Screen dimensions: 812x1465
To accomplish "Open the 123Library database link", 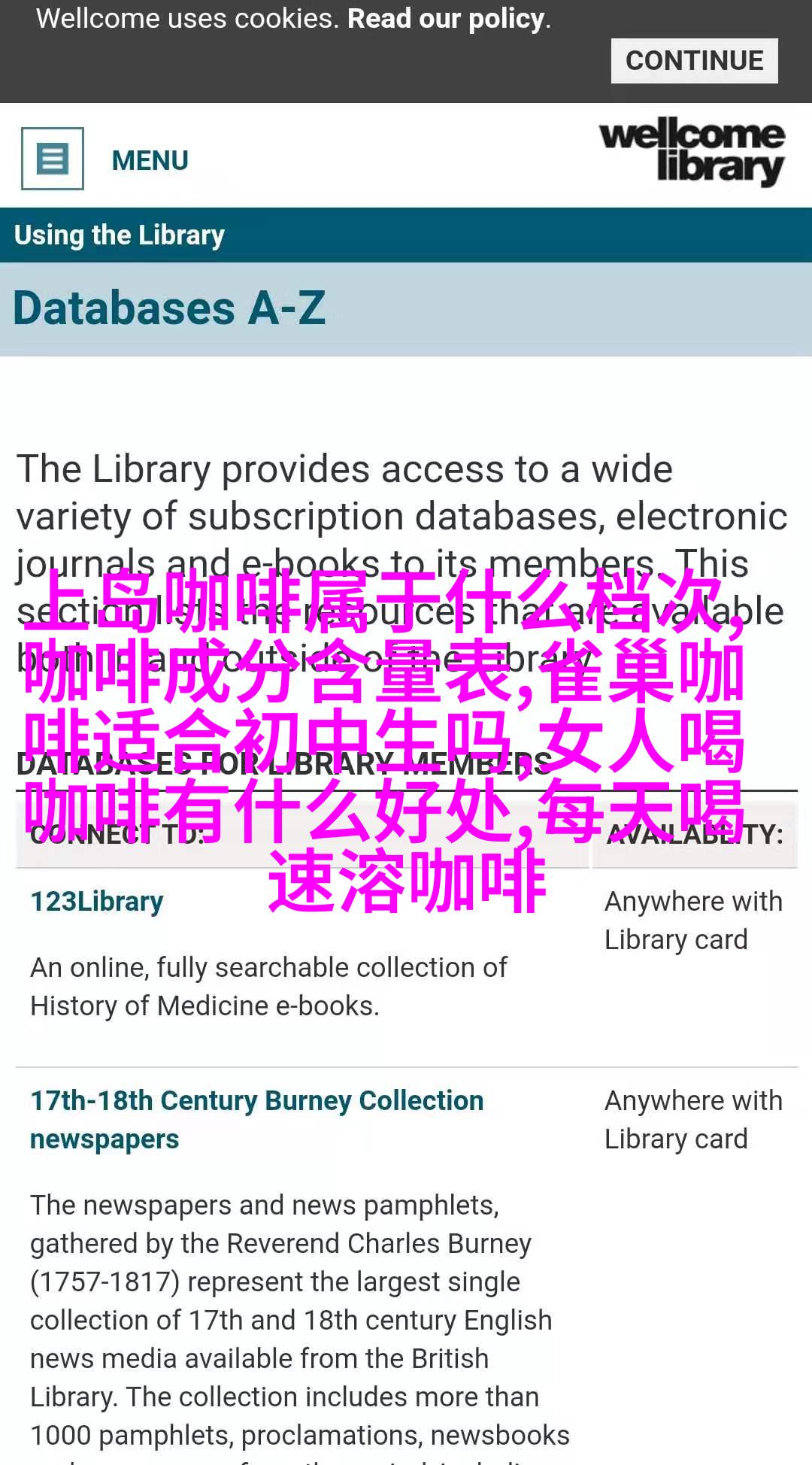I will [x=97, y=901].
